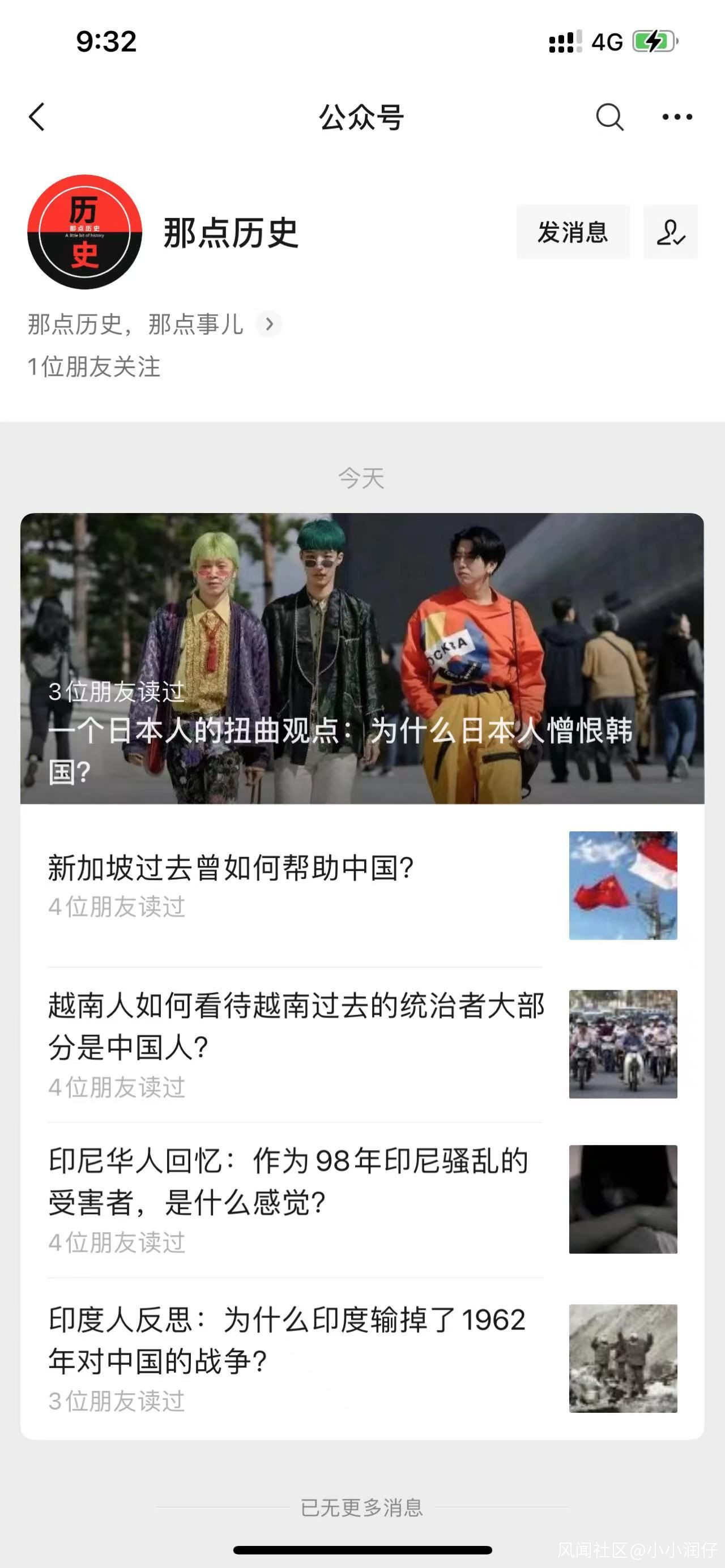Search within this official account

pyautogui.click(x=609, y=117)
